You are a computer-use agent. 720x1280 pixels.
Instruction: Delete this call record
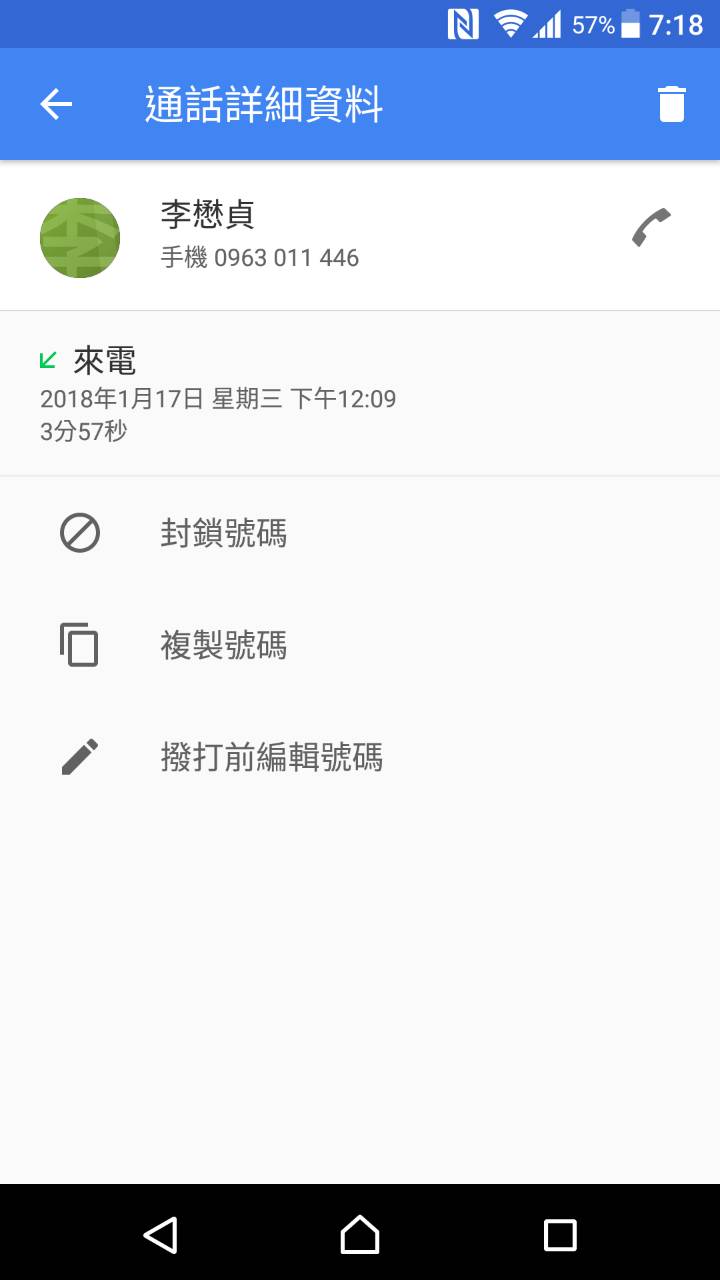[671, 104]
